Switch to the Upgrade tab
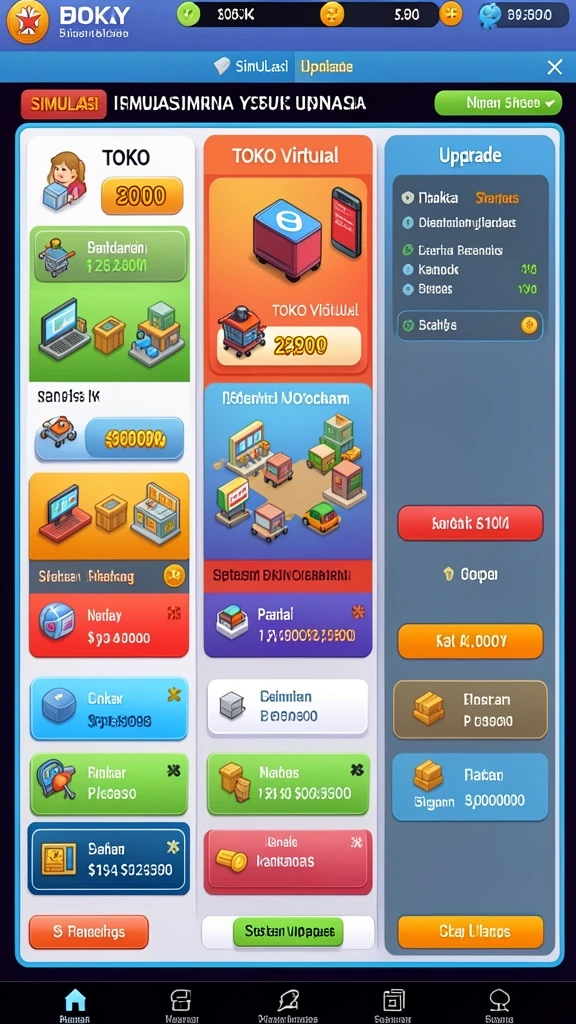Image resolution: width=576 pixels, height=1024 pixels. coord(326,67)
